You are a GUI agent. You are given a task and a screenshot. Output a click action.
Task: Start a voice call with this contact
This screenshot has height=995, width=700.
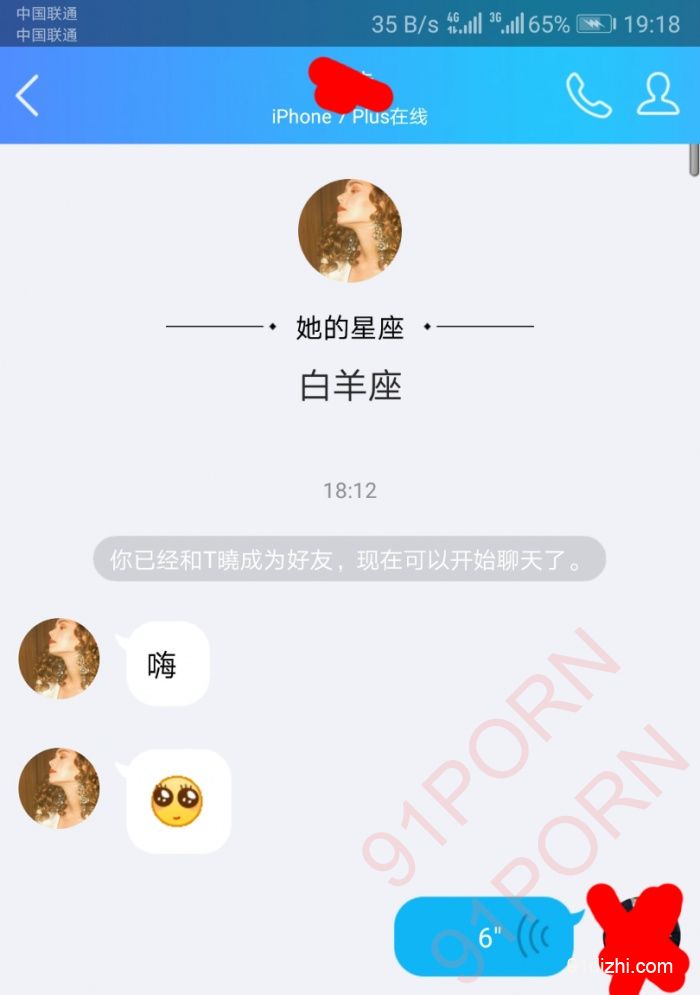(588, 96)
